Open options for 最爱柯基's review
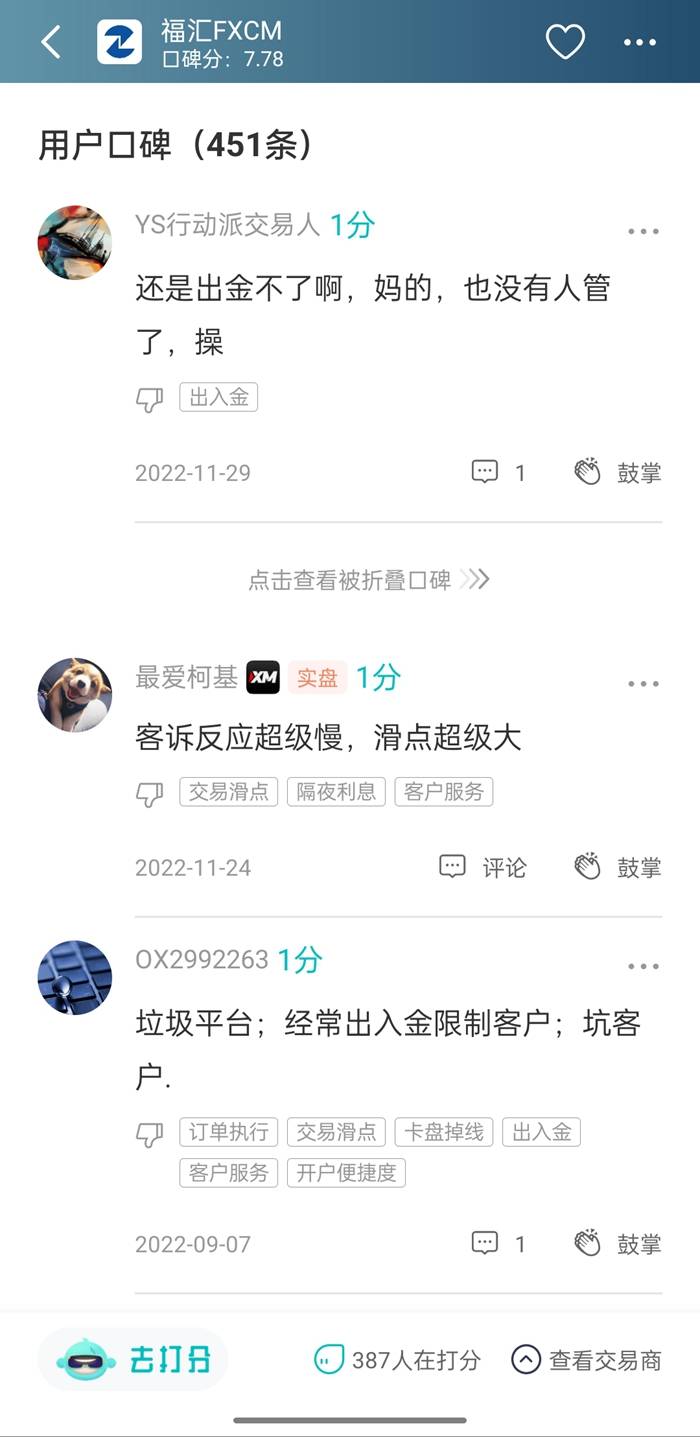Screen dimensions: 700x1437 (x=643, y=684)
